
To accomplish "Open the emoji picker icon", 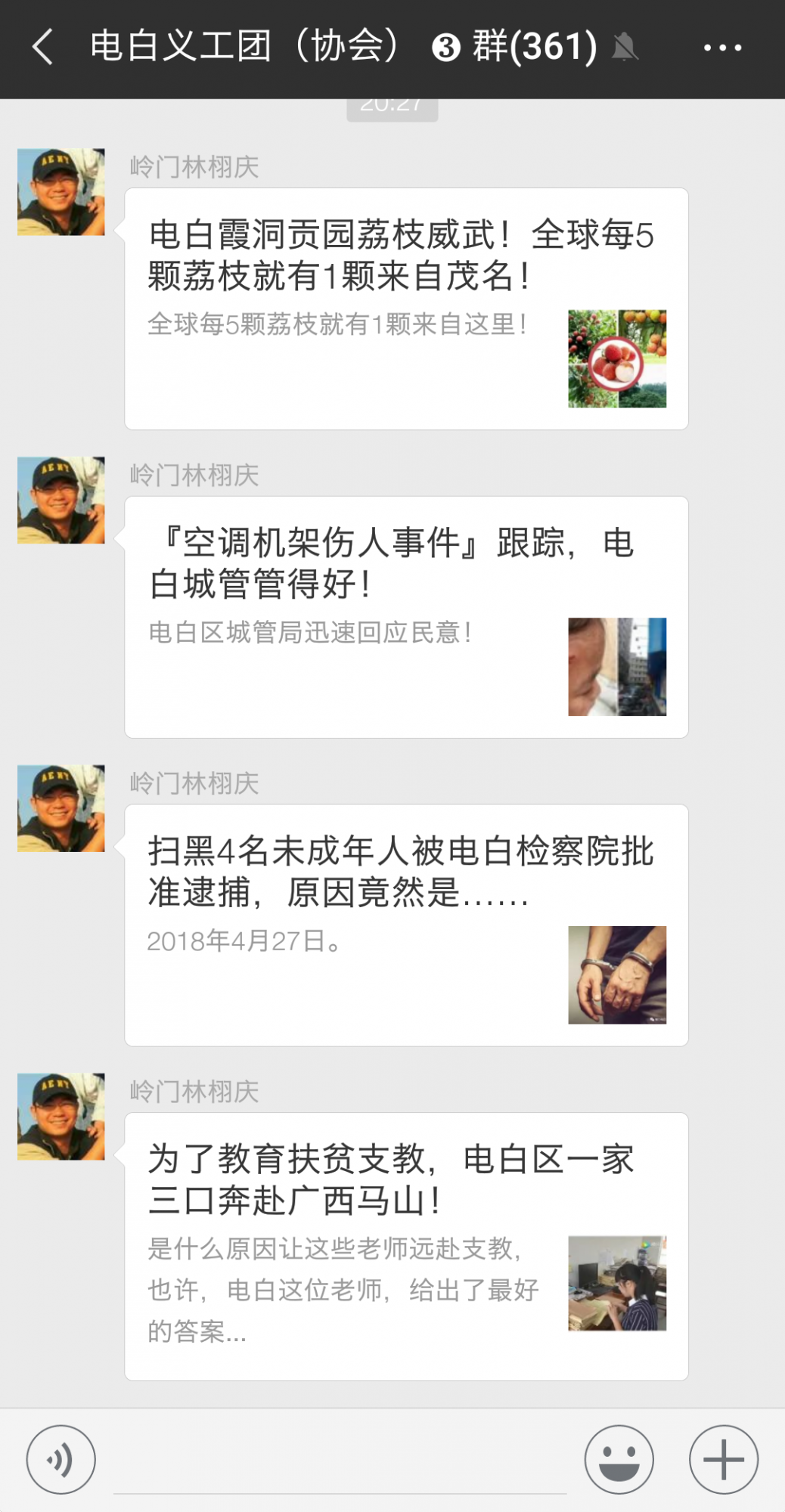I will point(619,1457).
